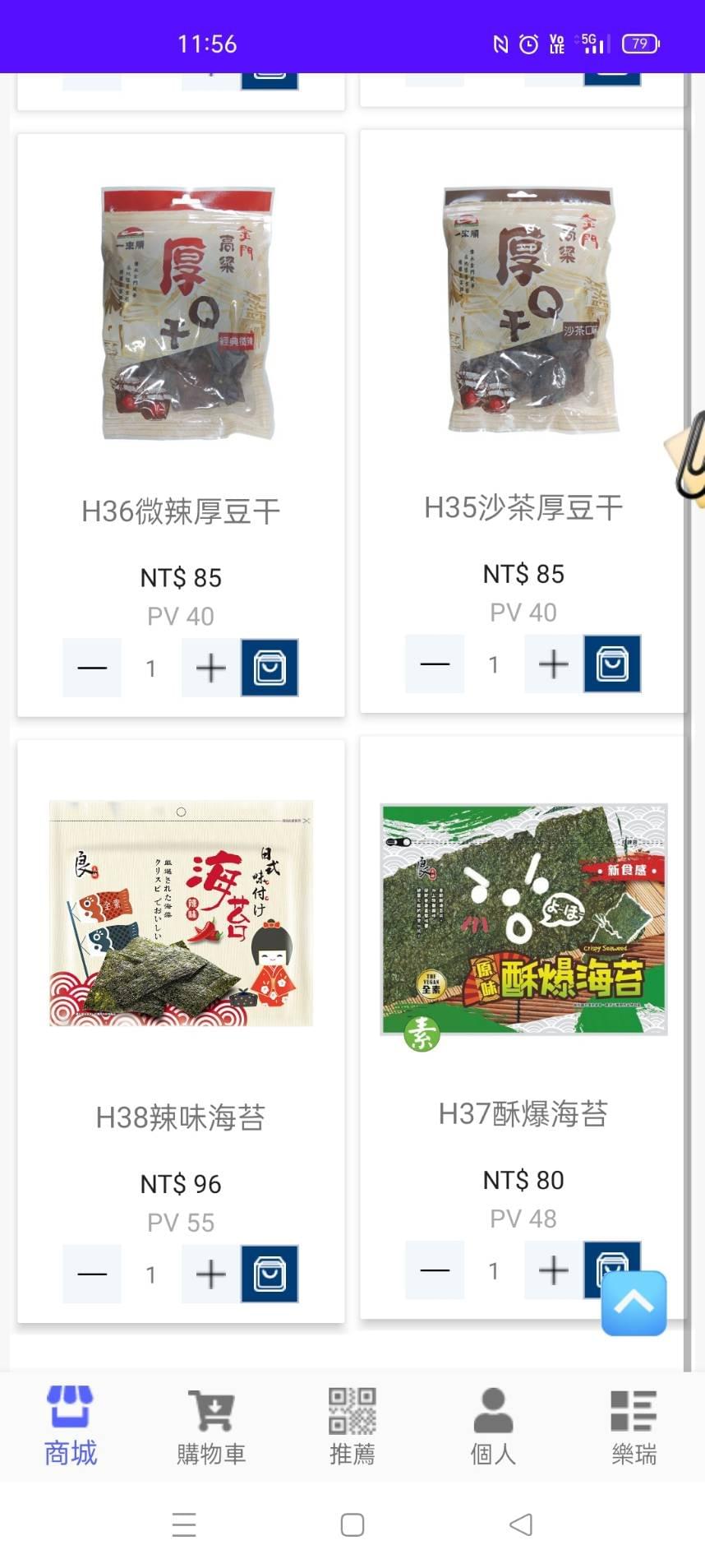Add H36微辣厚豆干 to cart
The height and width of the screenshot is (1568, 705).
coord(270,668)
